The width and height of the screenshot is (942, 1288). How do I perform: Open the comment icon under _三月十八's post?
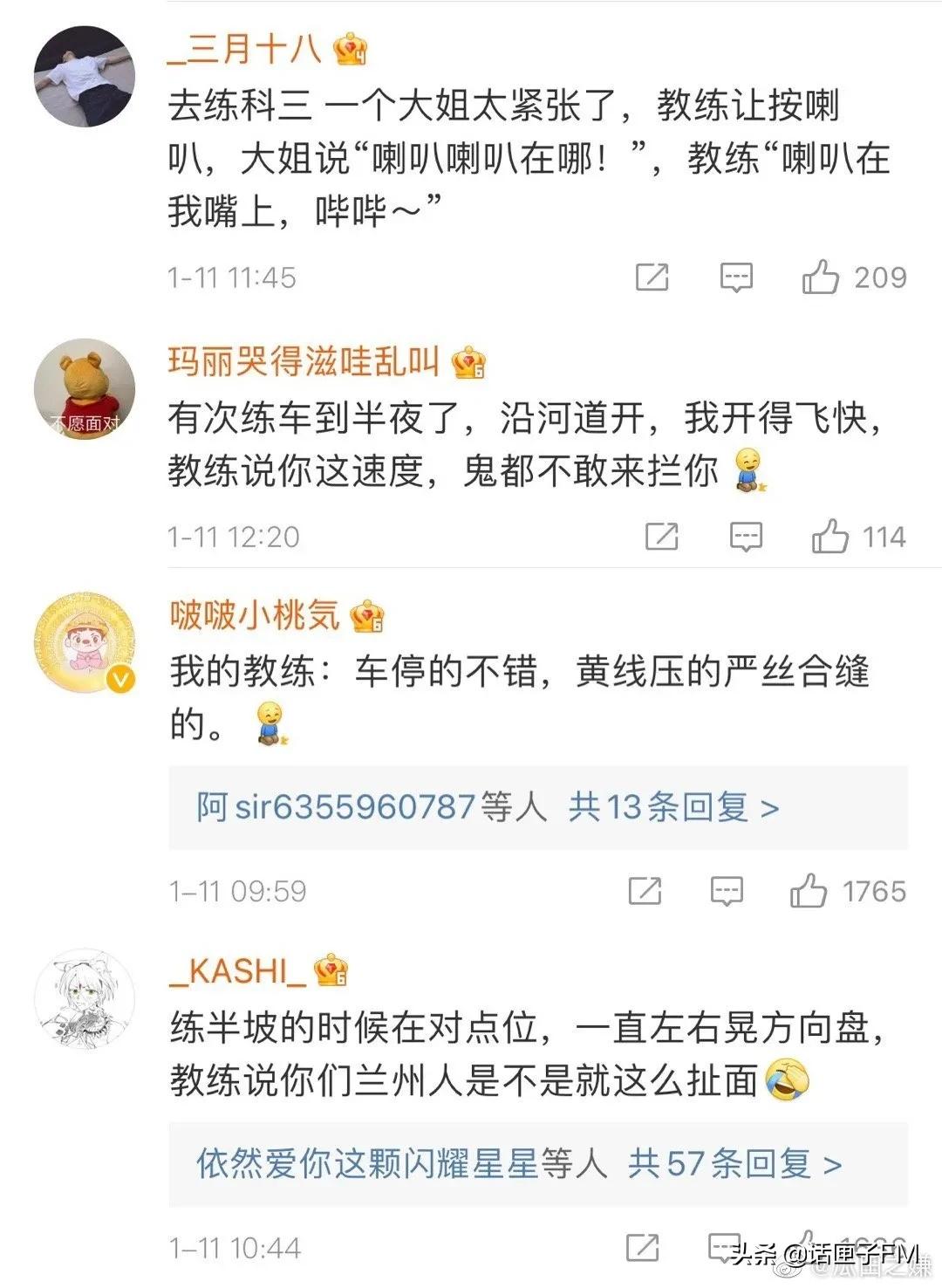[x=737, y=277]
